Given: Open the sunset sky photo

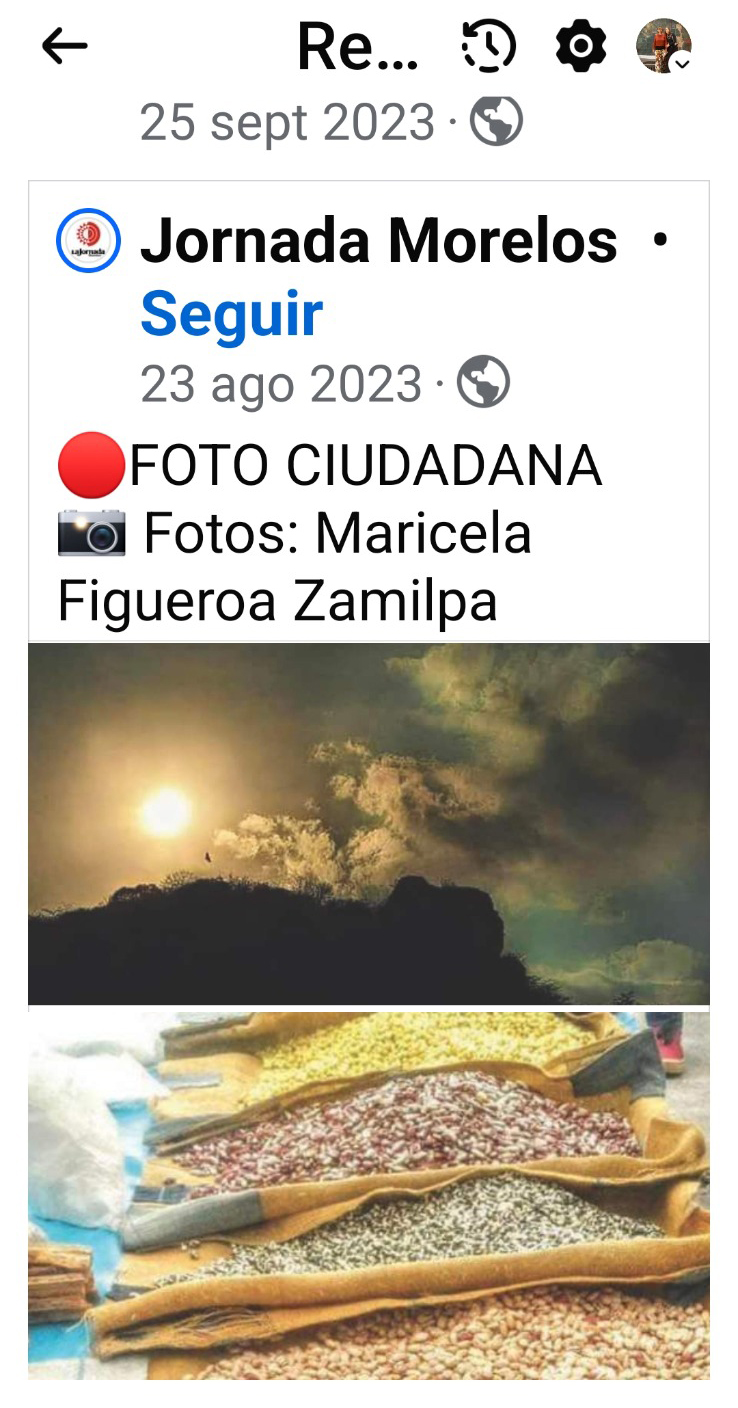Looking at the screenshot, I should (368, 823).
